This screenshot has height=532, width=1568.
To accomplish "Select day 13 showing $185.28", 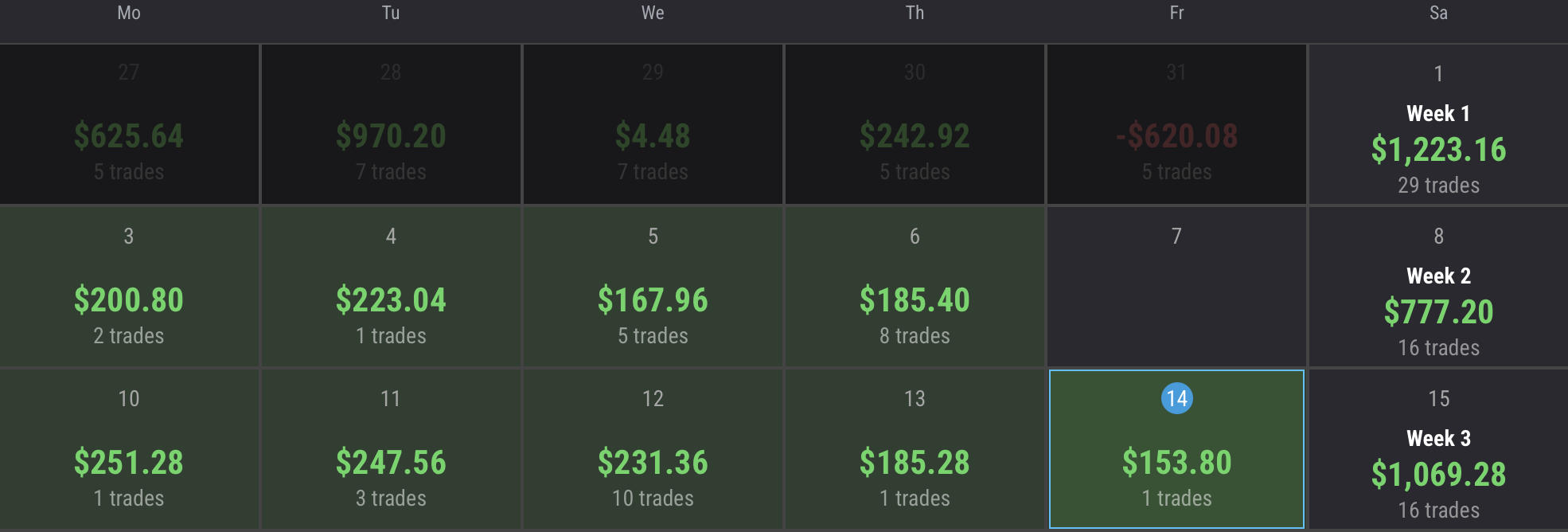I will [915, 449].
